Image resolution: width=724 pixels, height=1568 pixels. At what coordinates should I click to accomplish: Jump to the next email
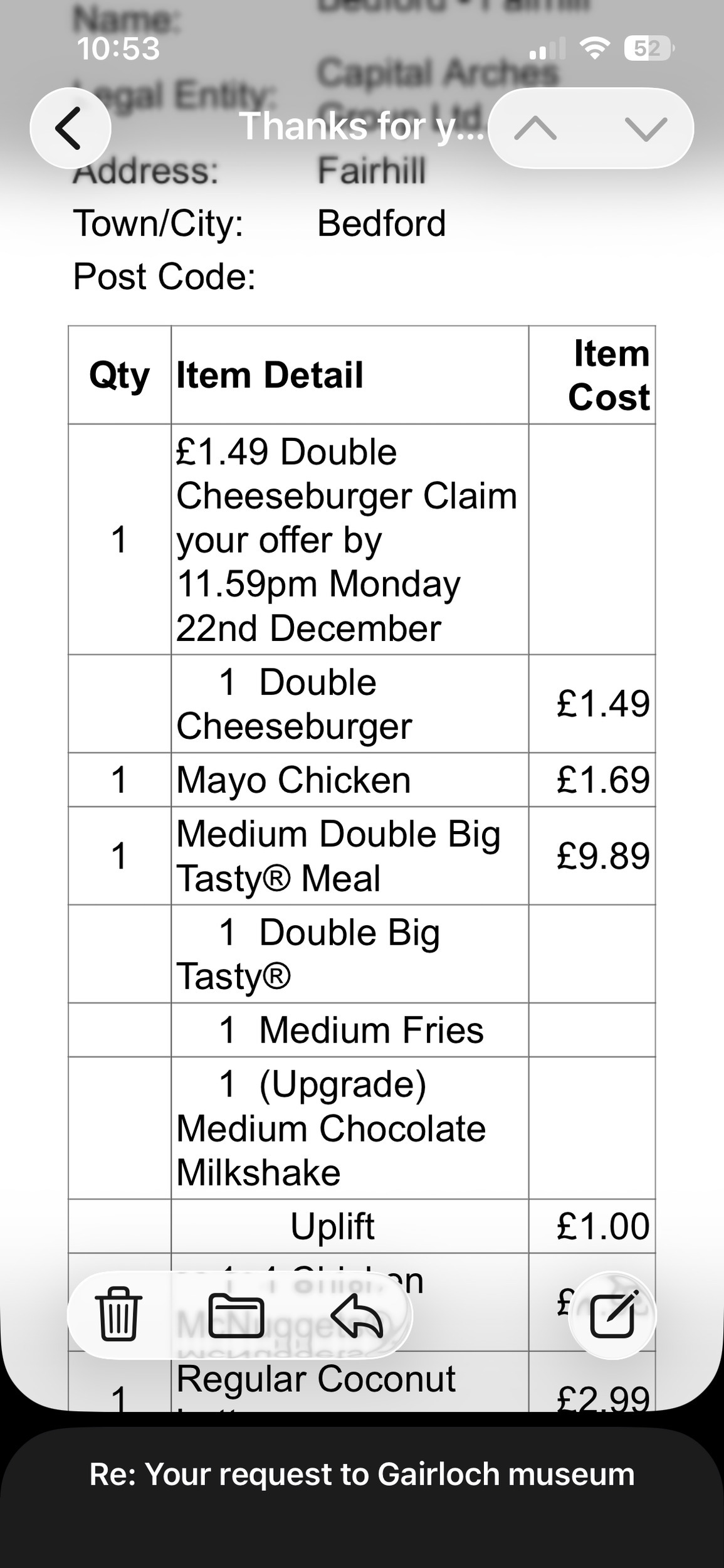[646, 129]
